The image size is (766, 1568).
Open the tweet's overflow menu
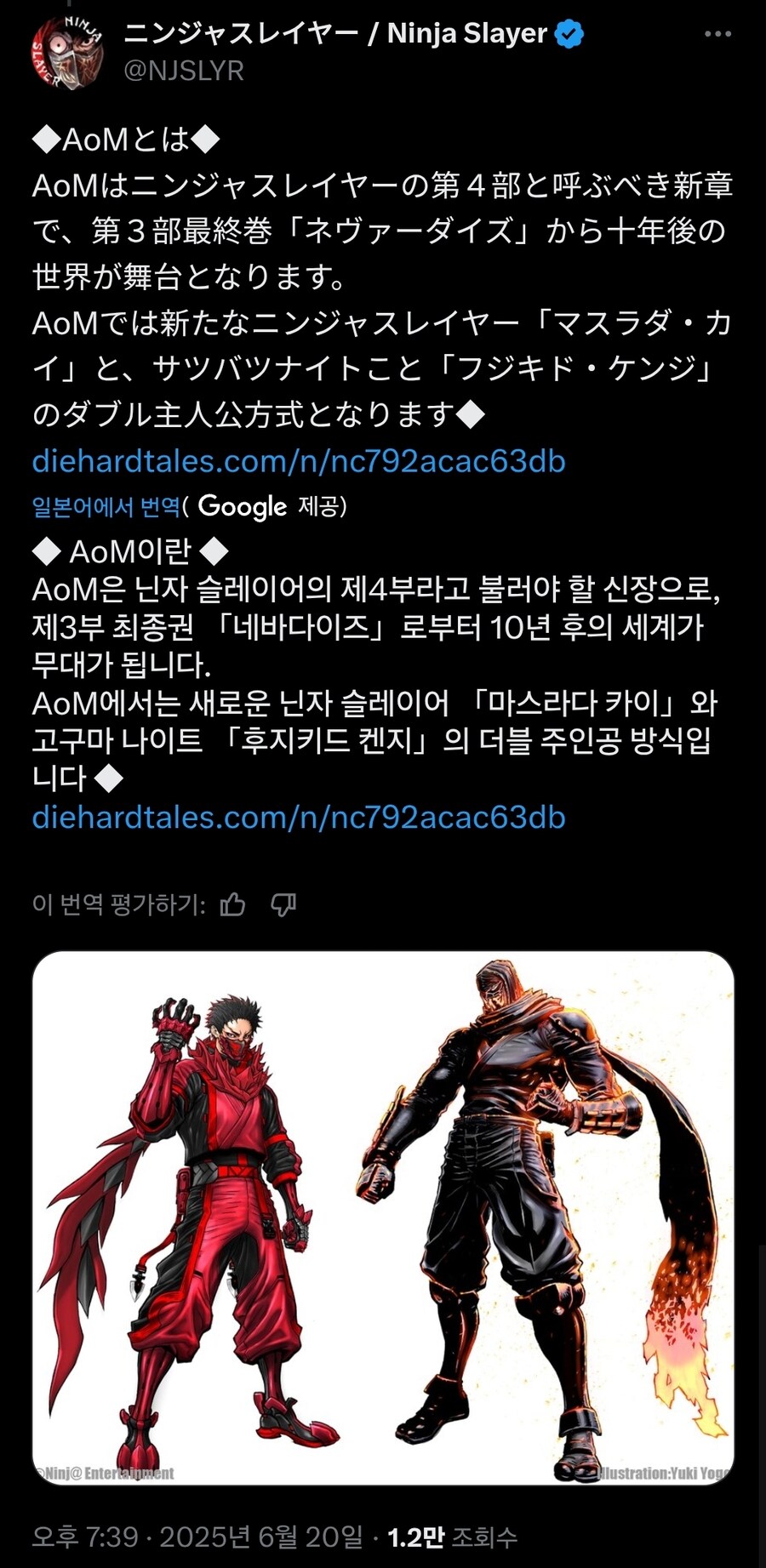pyautogui.click(x=717, y=35)
